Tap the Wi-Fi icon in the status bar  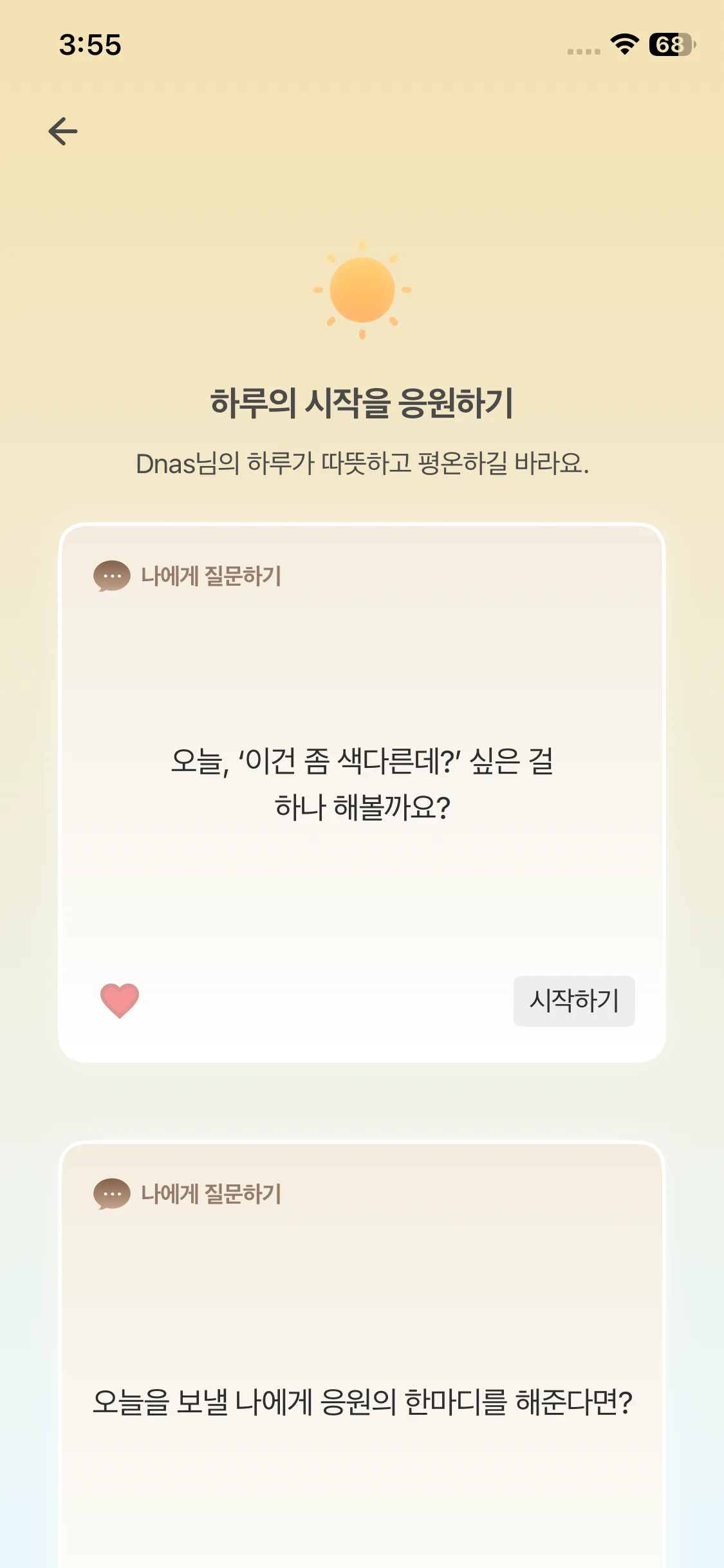pos(622,44)
